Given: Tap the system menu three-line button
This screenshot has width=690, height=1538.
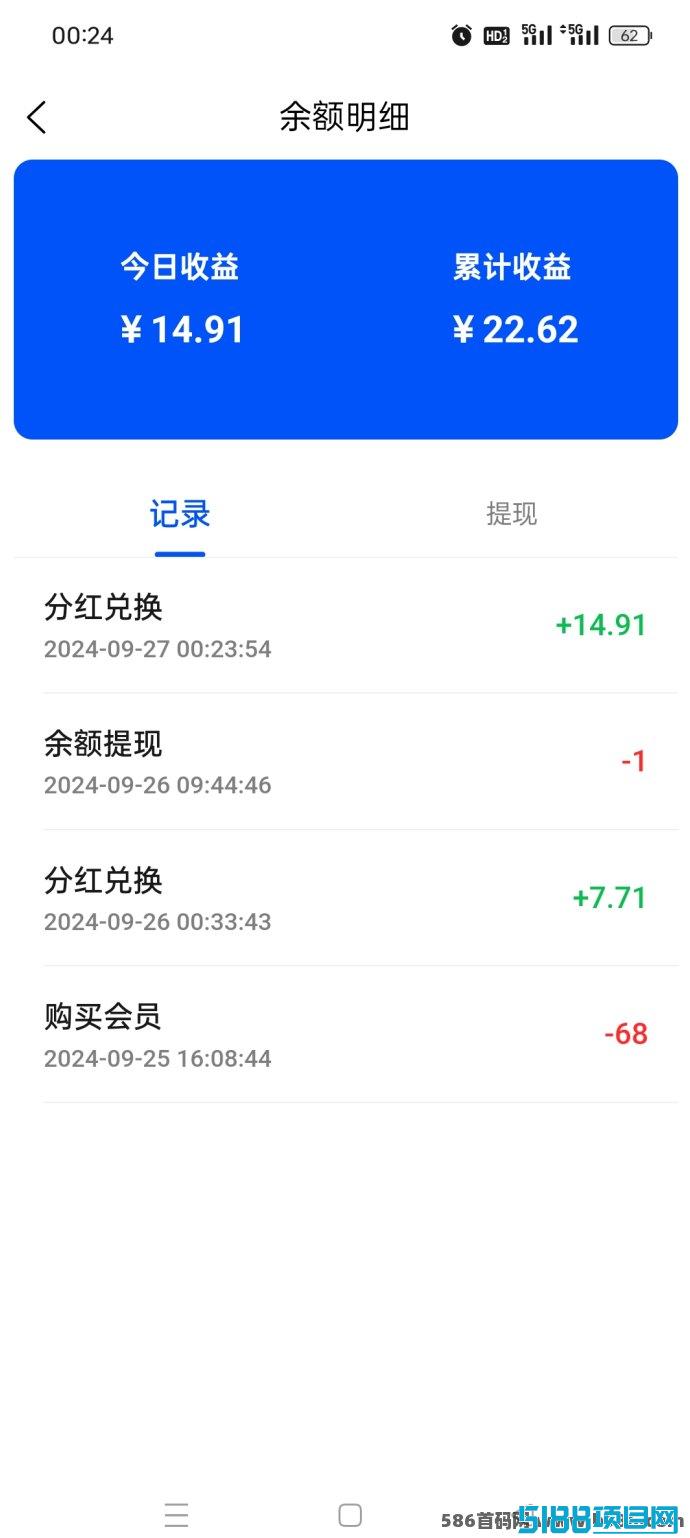Looking at the screenshot, I should tap(177, 1515).
